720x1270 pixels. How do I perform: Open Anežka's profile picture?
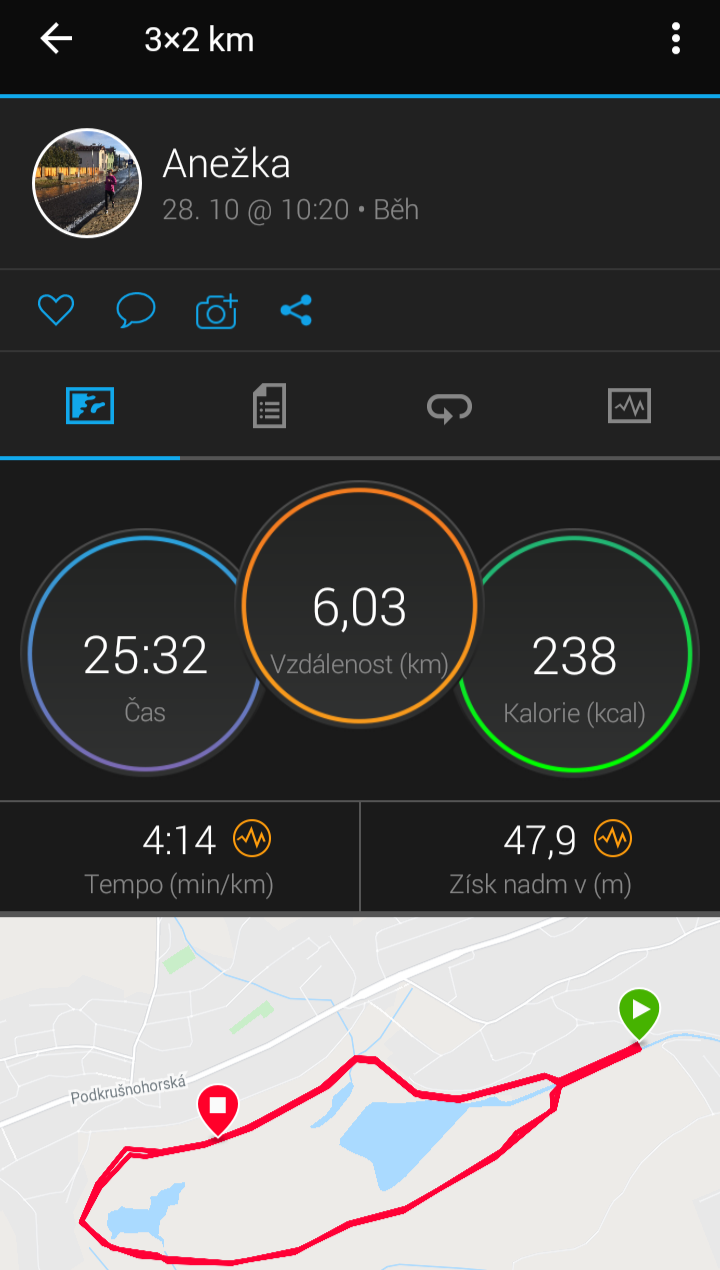click(x=87, y=183)
